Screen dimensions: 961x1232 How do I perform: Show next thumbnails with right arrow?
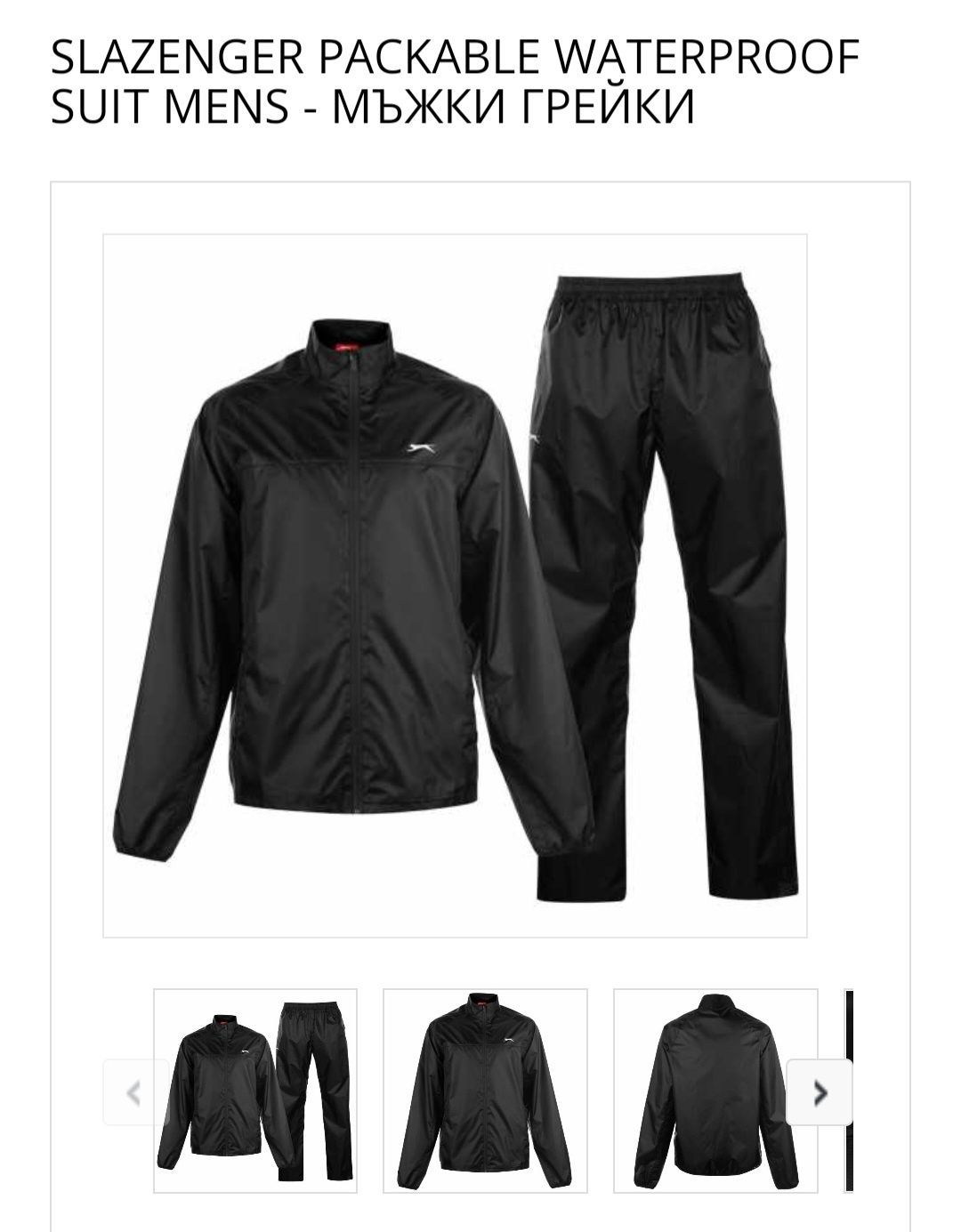[820, 1092]
